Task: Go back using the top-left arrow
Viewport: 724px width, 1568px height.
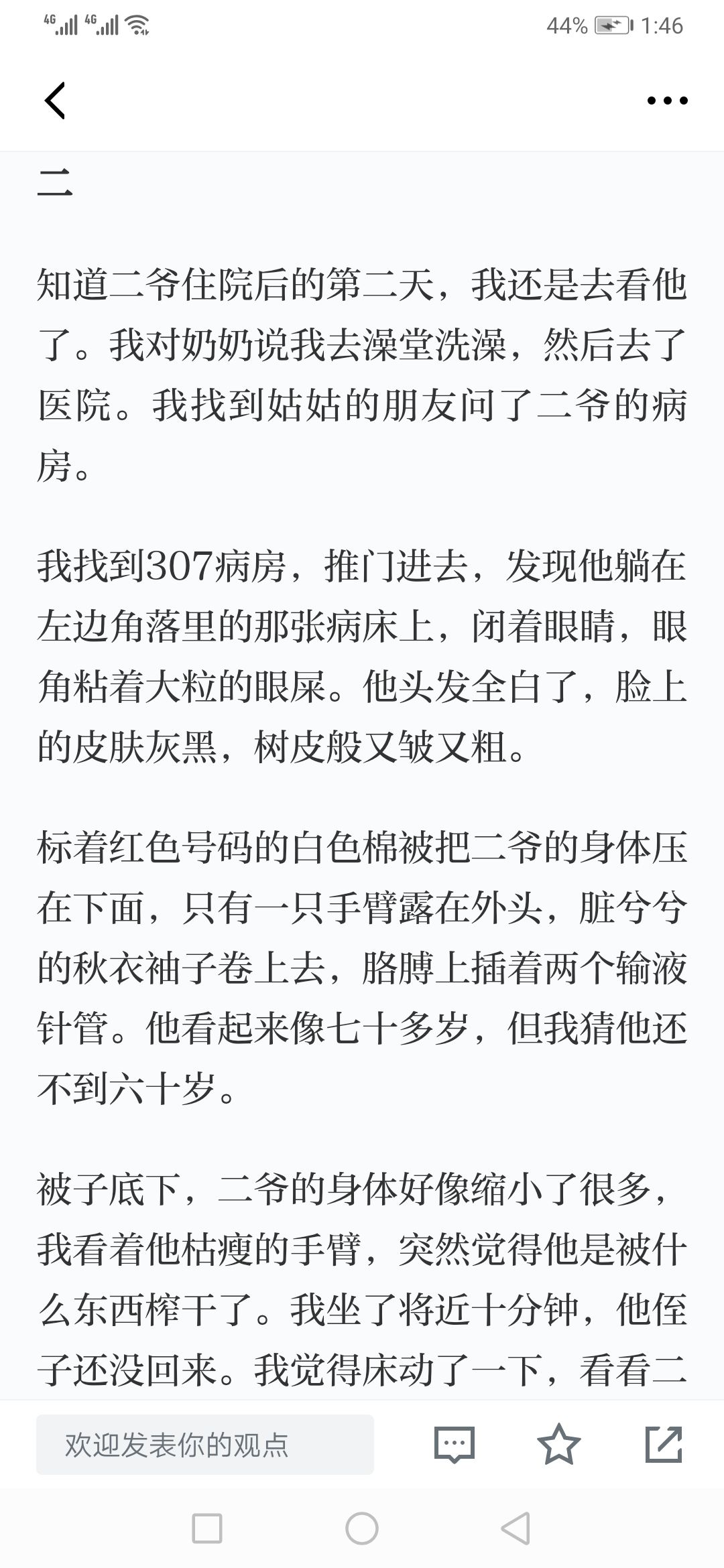Action: [x=55, y=101]
